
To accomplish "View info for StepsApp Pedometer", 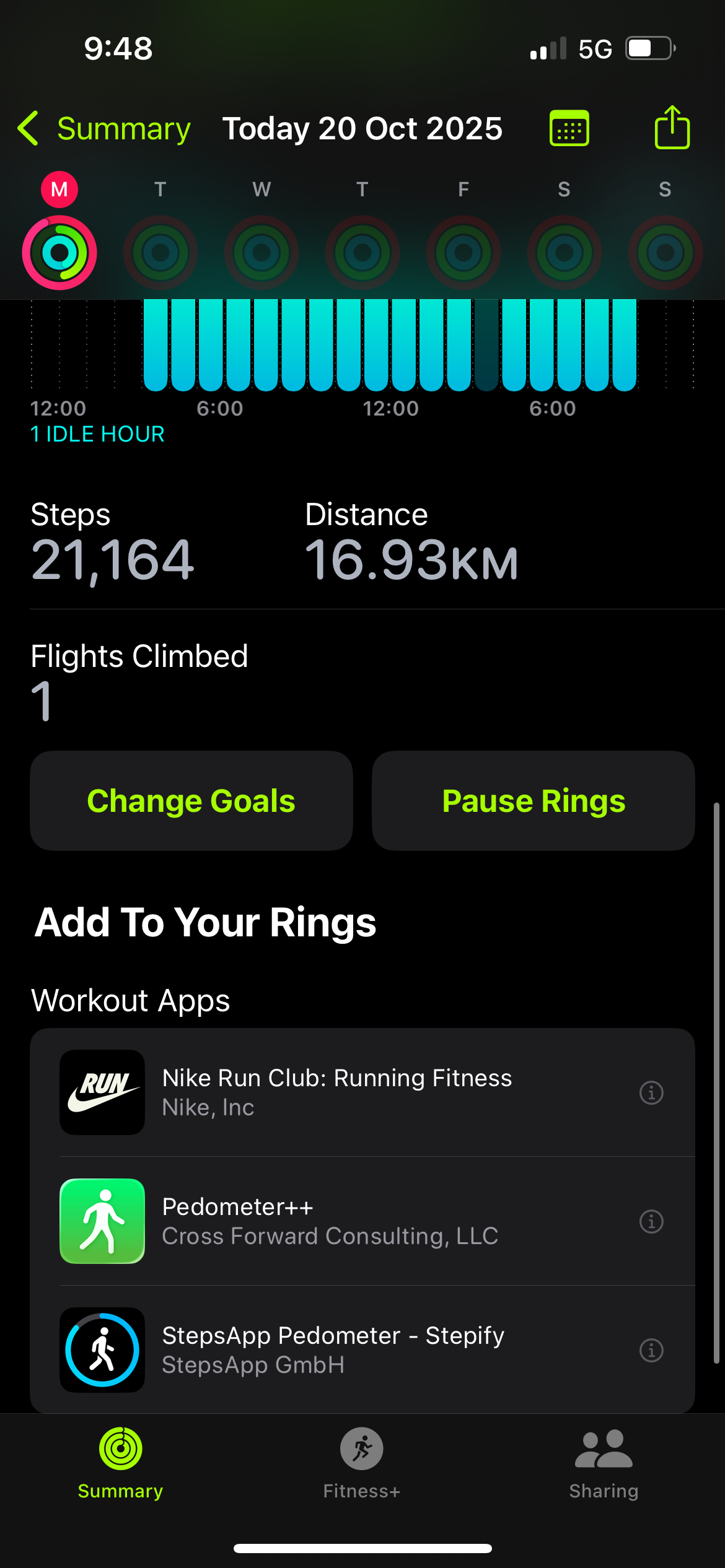I will [651, 1350].
